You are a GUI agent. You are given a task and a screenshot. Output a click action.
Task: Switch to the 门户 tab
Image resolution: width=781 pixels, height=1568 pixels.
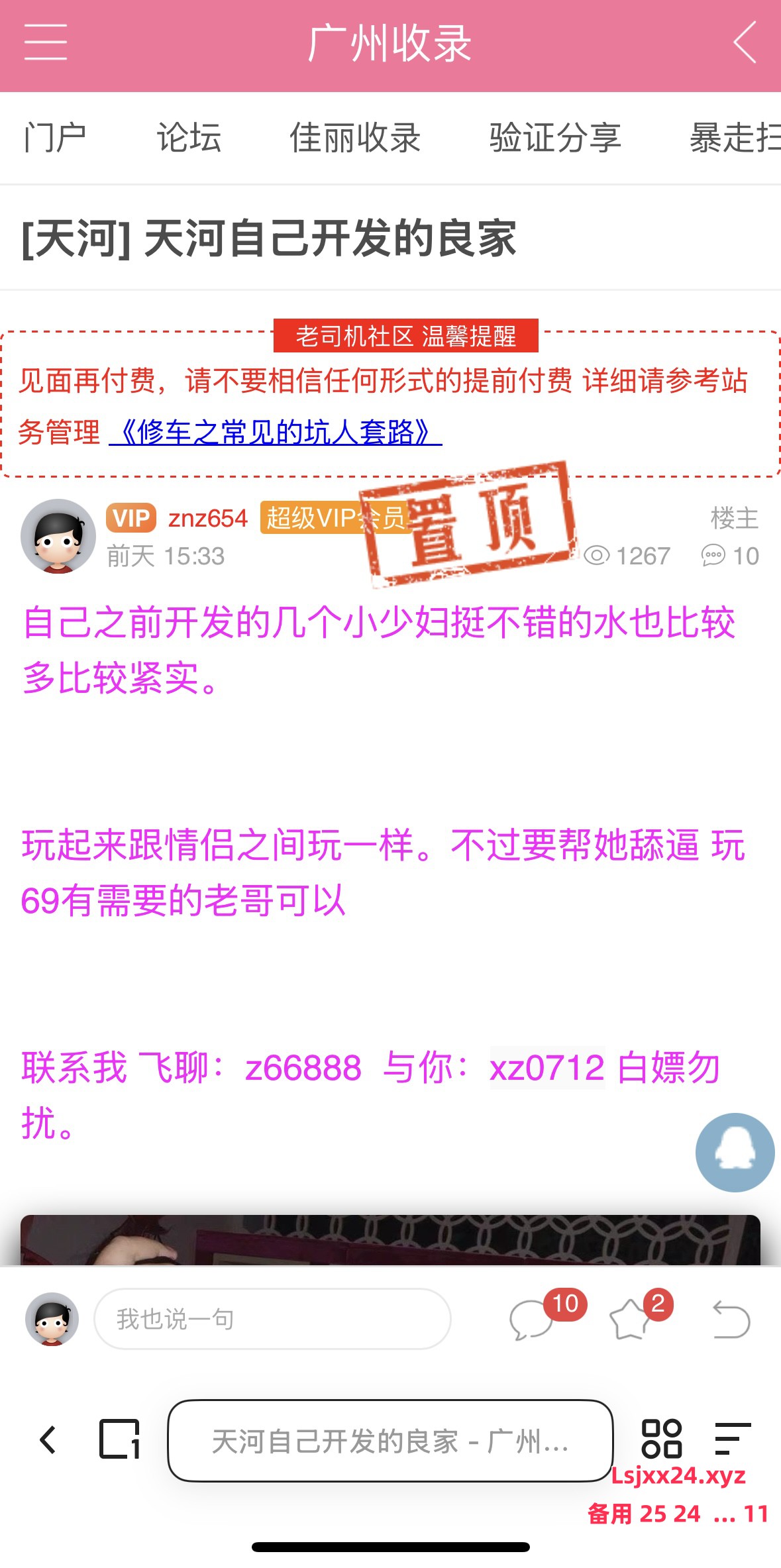click(55, 138)
